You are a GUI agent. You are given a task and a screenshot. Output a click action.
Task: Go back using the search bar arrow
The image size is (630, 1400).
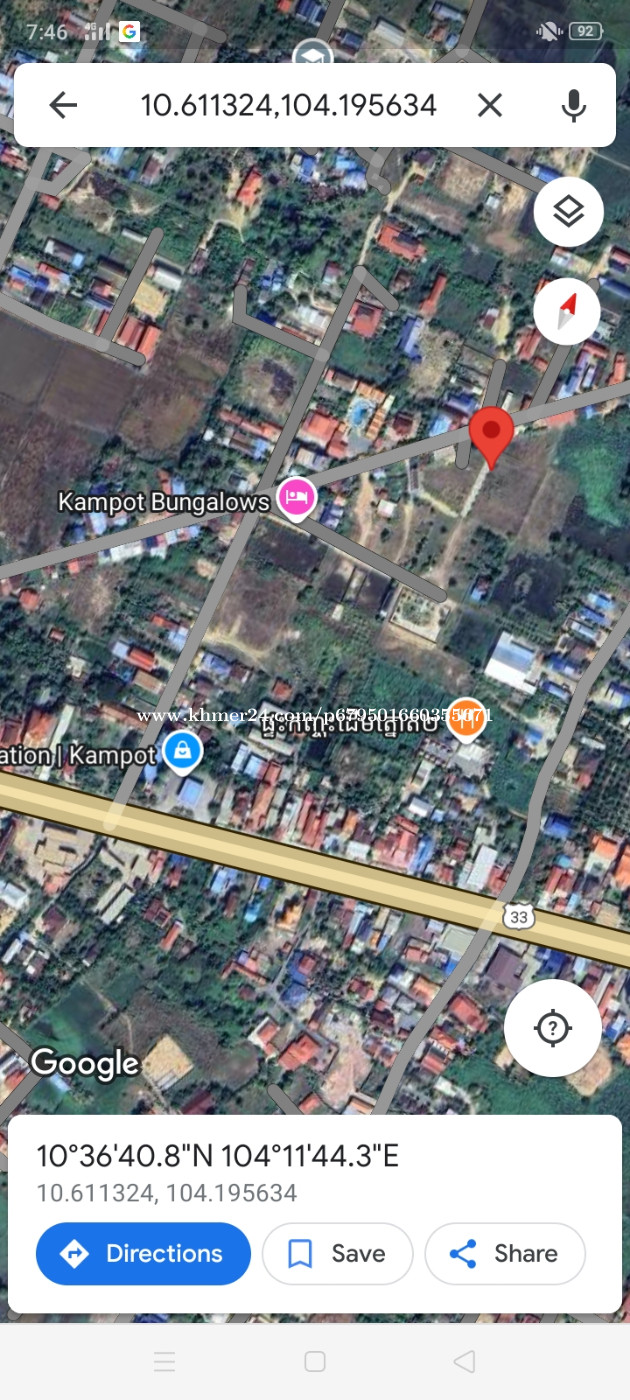click(63, 105)
